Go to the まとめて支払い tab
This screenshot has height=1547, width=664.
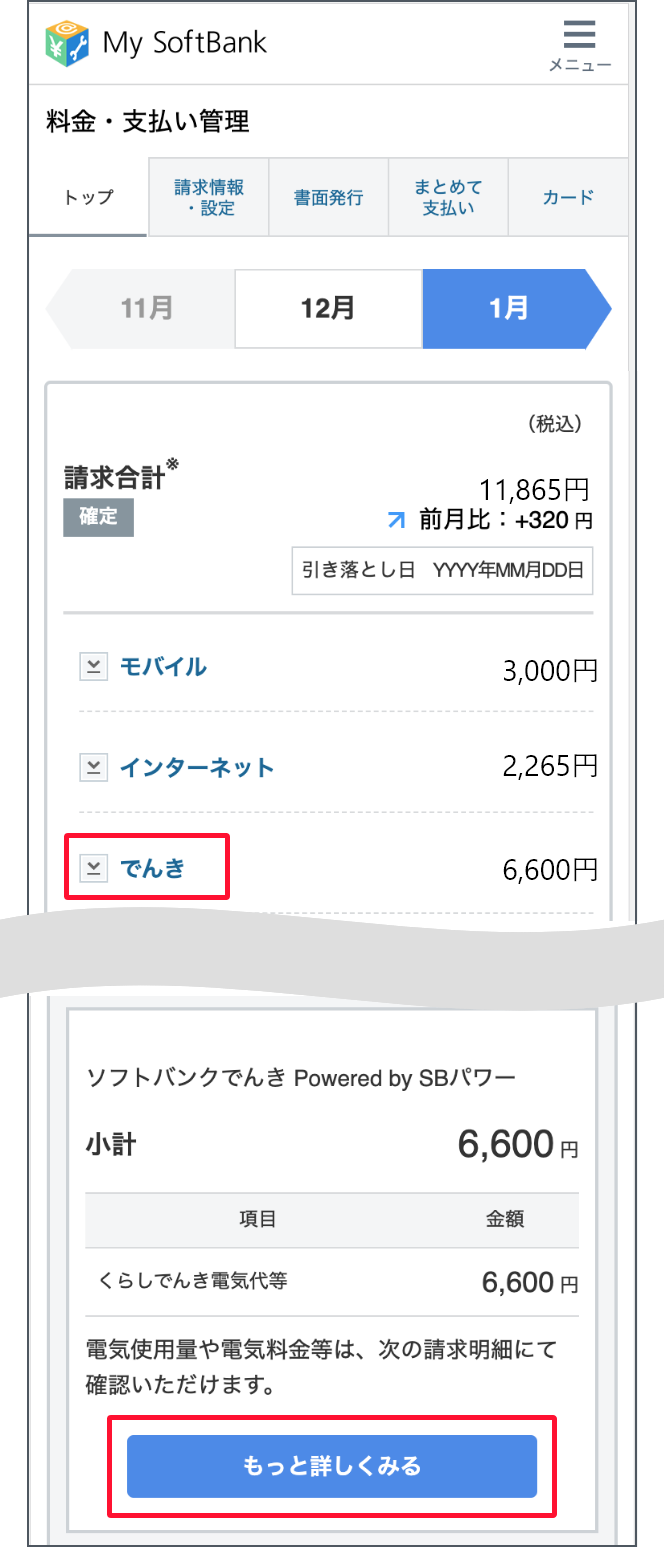[448, 197]
